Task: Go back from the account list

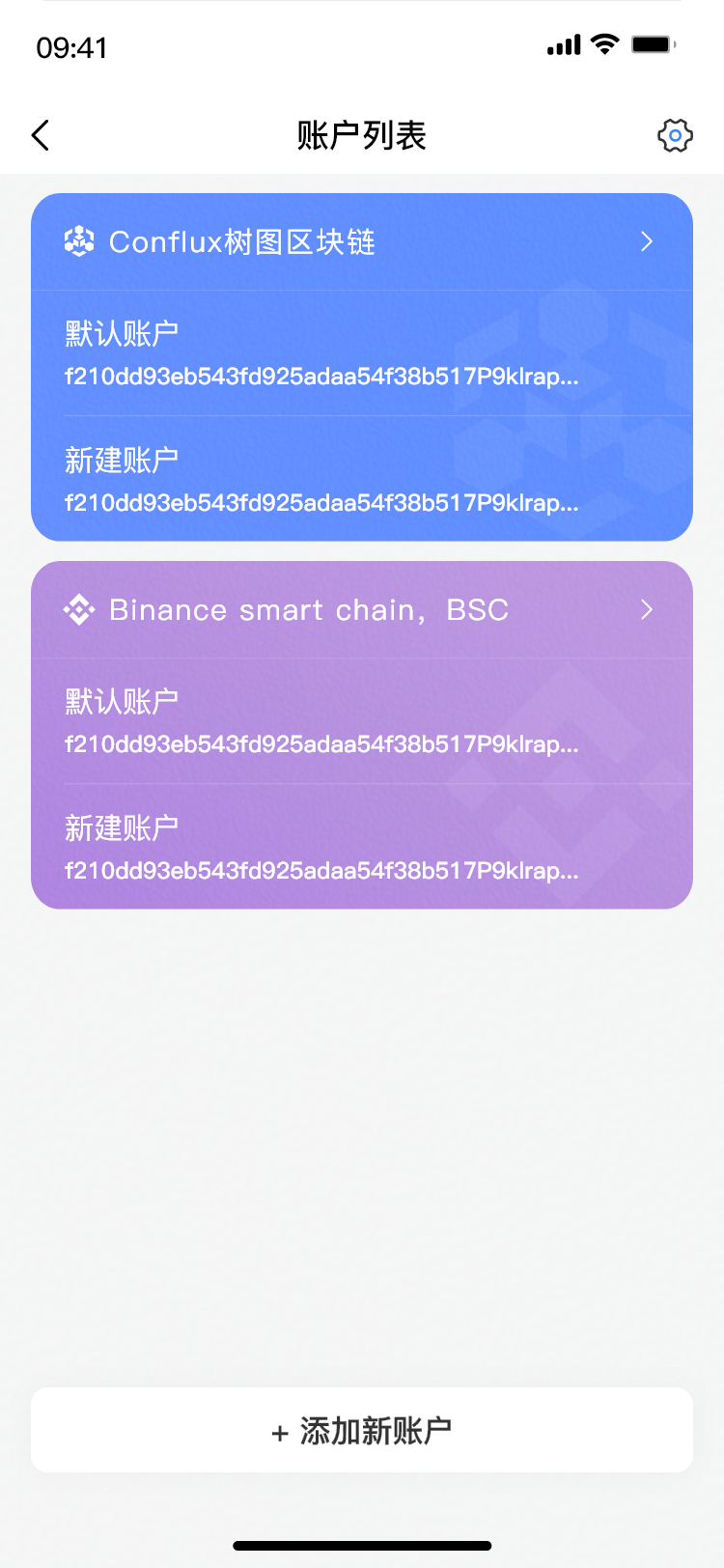Action: click(x=41, y=135)
